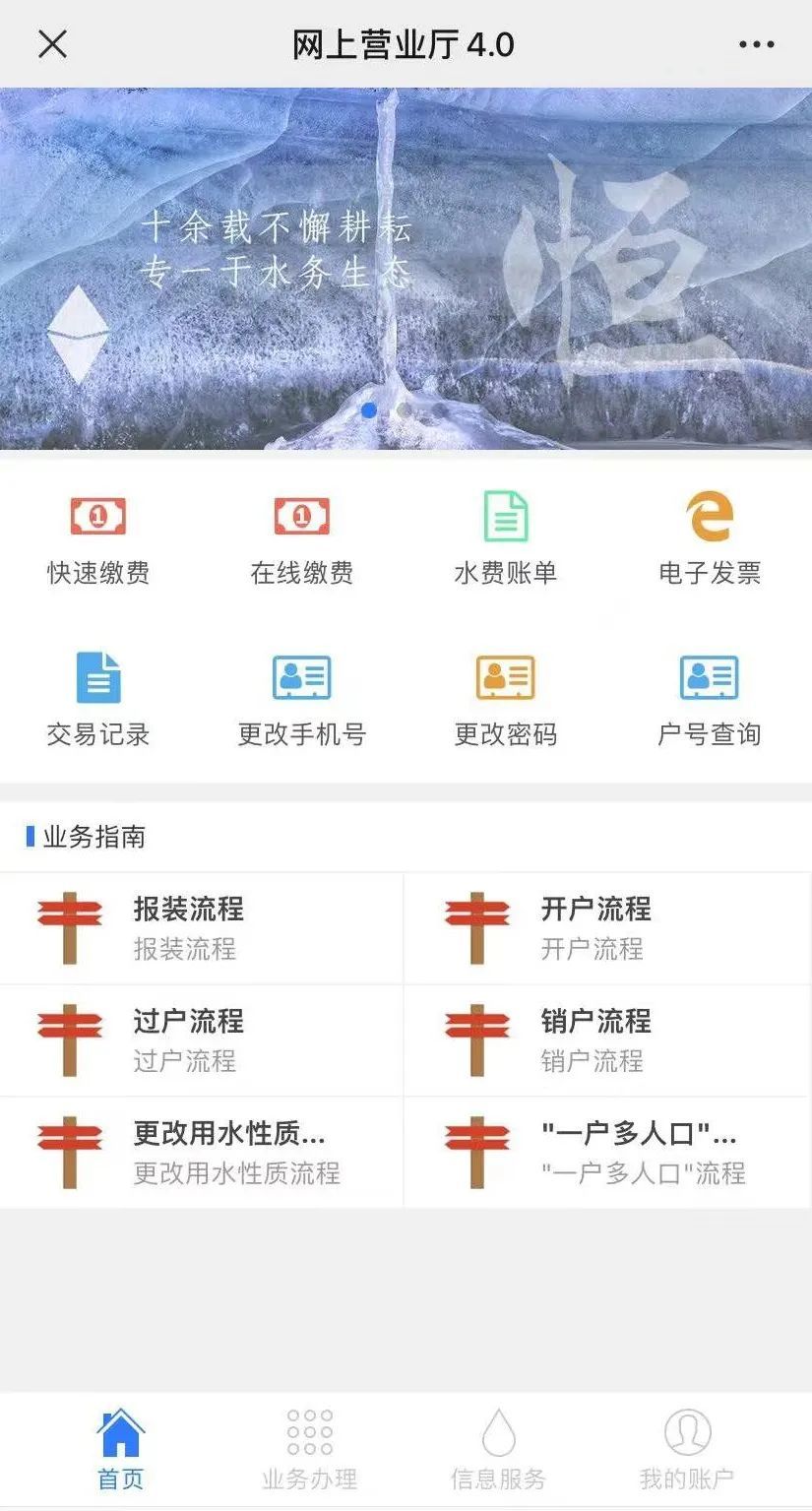The height and width of the screenshot is (1511, 812).
Task: Tap the 首页 home tab
Action: 120,1449
